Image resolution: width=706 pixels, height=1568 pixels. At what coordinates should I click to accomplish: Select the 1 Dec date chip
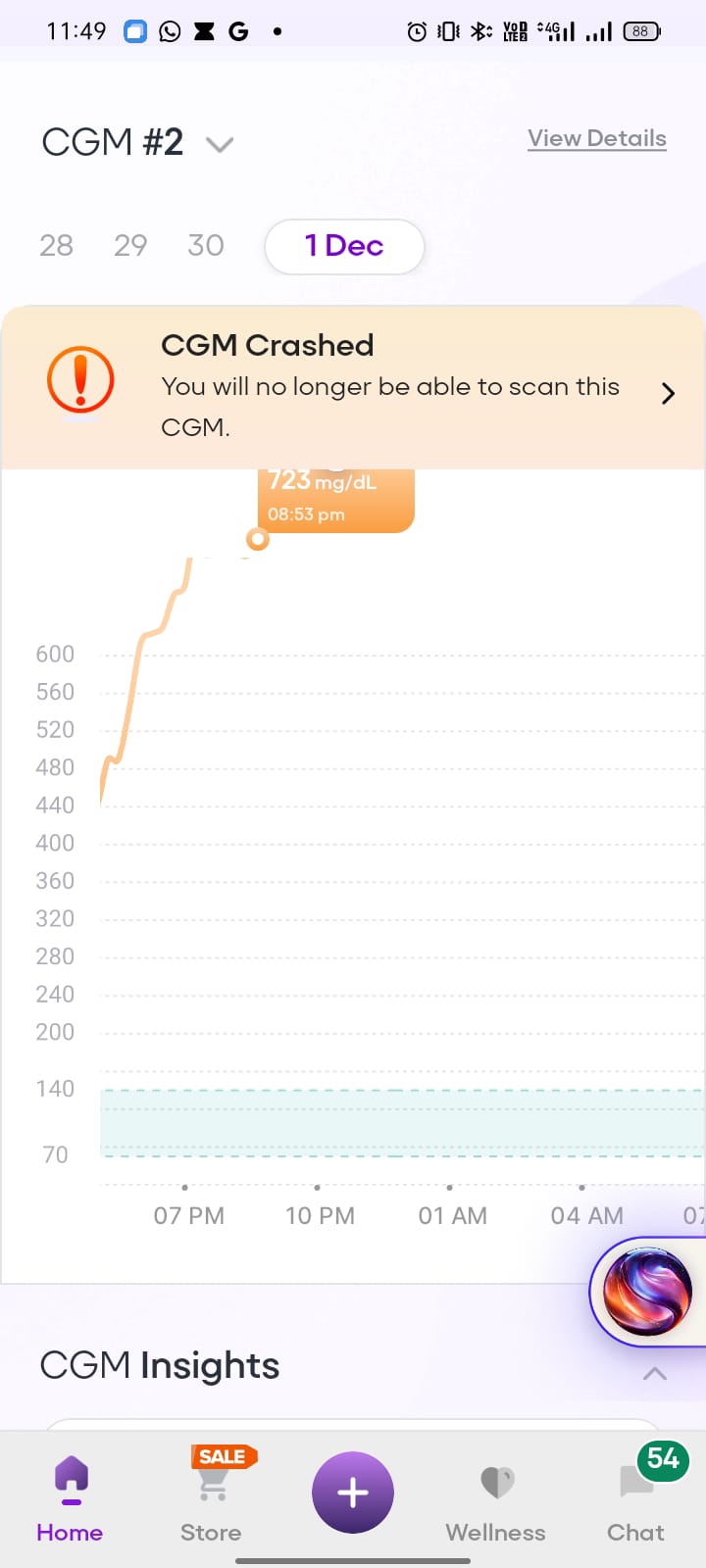(x=344, y=246)
